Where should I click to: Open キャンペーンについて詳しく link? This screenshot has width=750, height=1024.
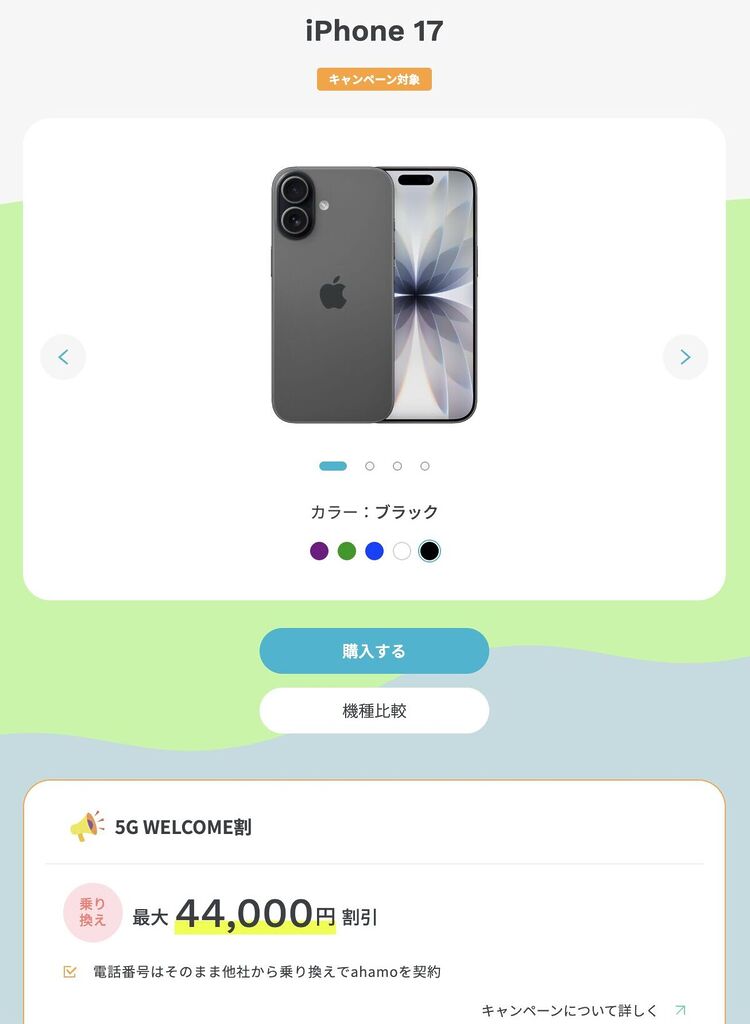point(583,1010)
